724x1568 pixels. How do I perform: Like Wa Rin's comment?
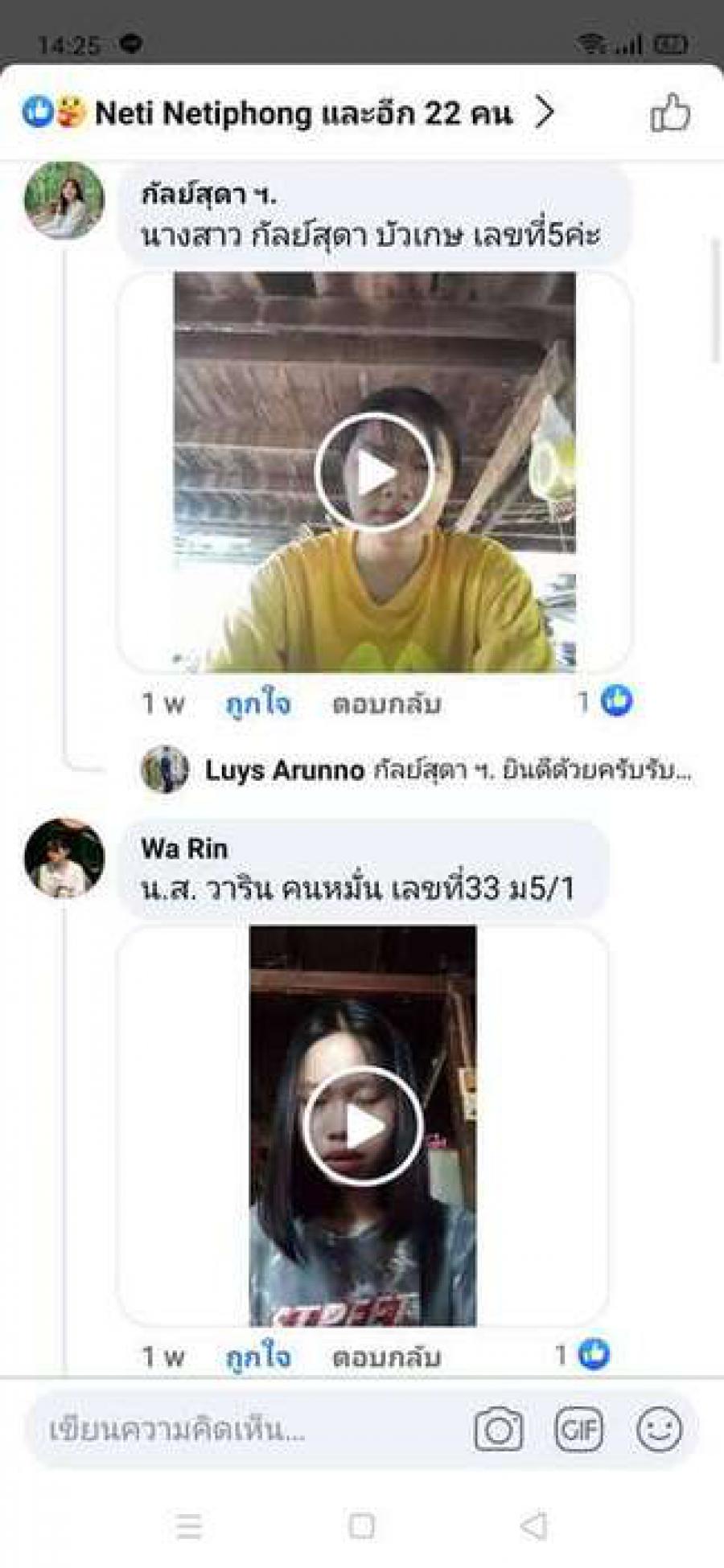[257, 1357]
